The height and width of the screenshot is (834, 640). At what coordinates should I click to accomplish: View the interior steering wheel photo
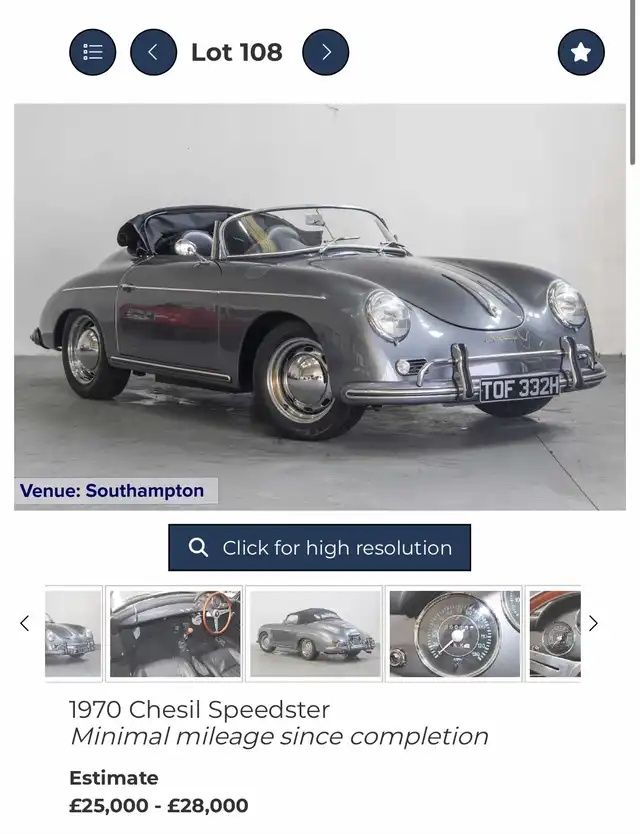point(175,633)
